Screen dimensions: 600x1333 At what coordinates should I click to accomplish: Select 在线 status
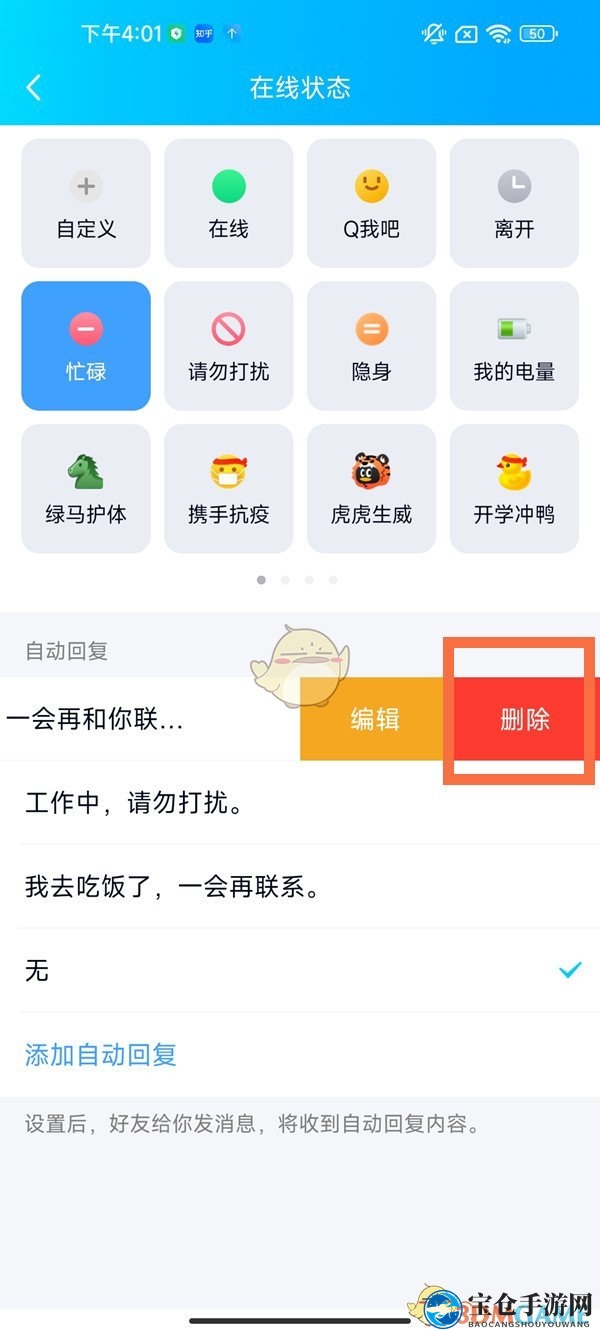[229, 203]
